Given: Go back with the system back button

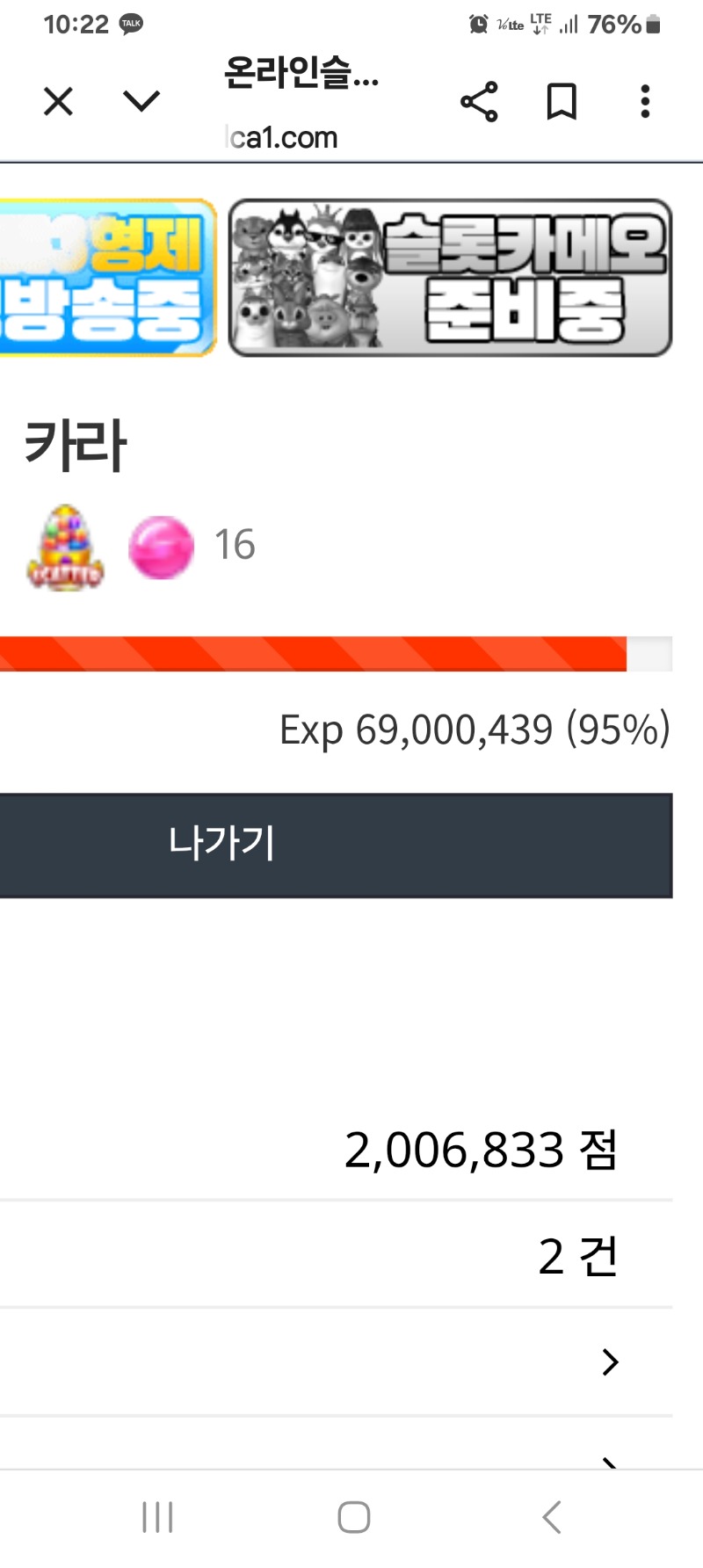Looking at the screenshot, I should pos(552,1517).
